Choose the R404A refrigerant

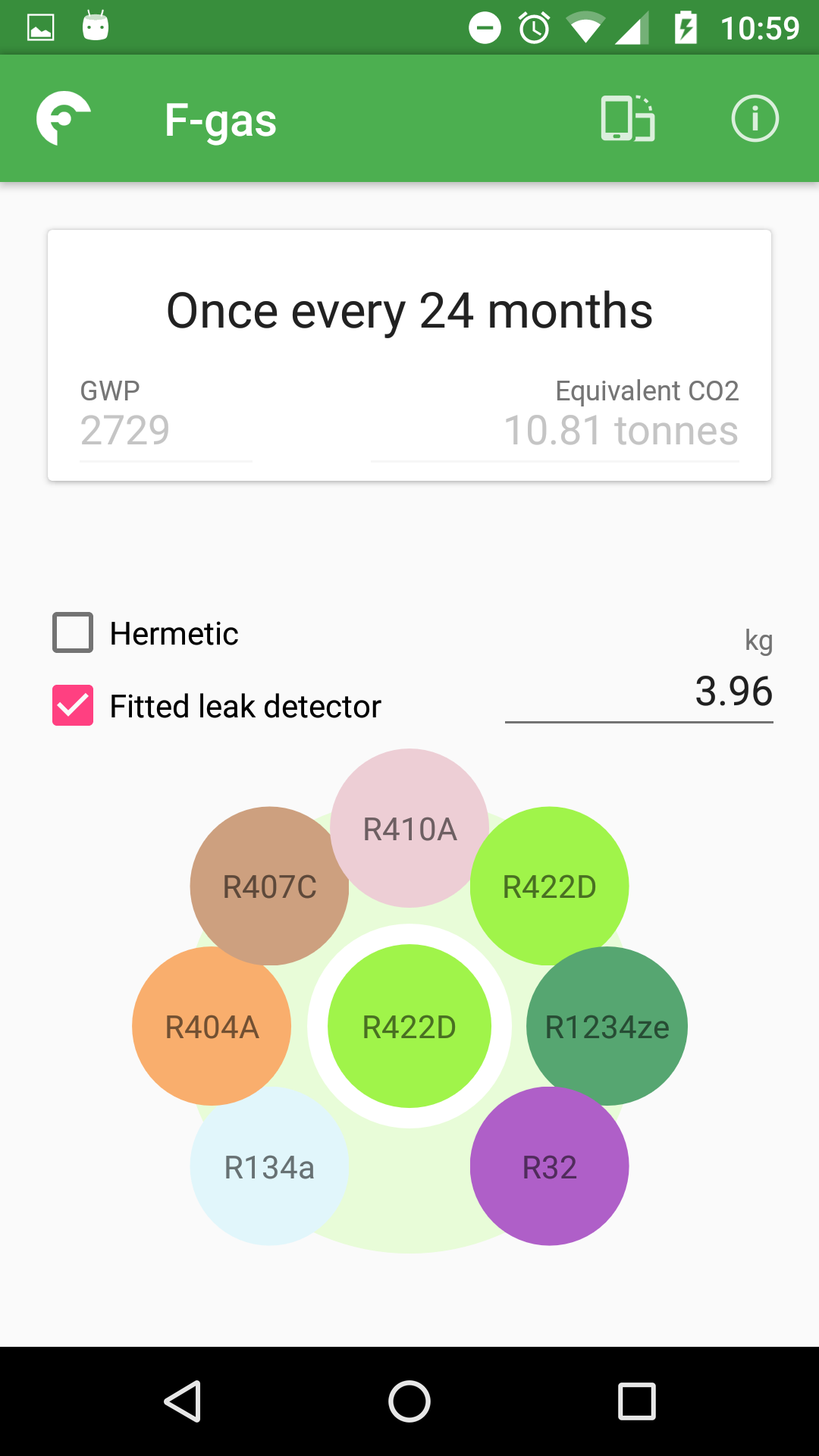click(212, 1027)
